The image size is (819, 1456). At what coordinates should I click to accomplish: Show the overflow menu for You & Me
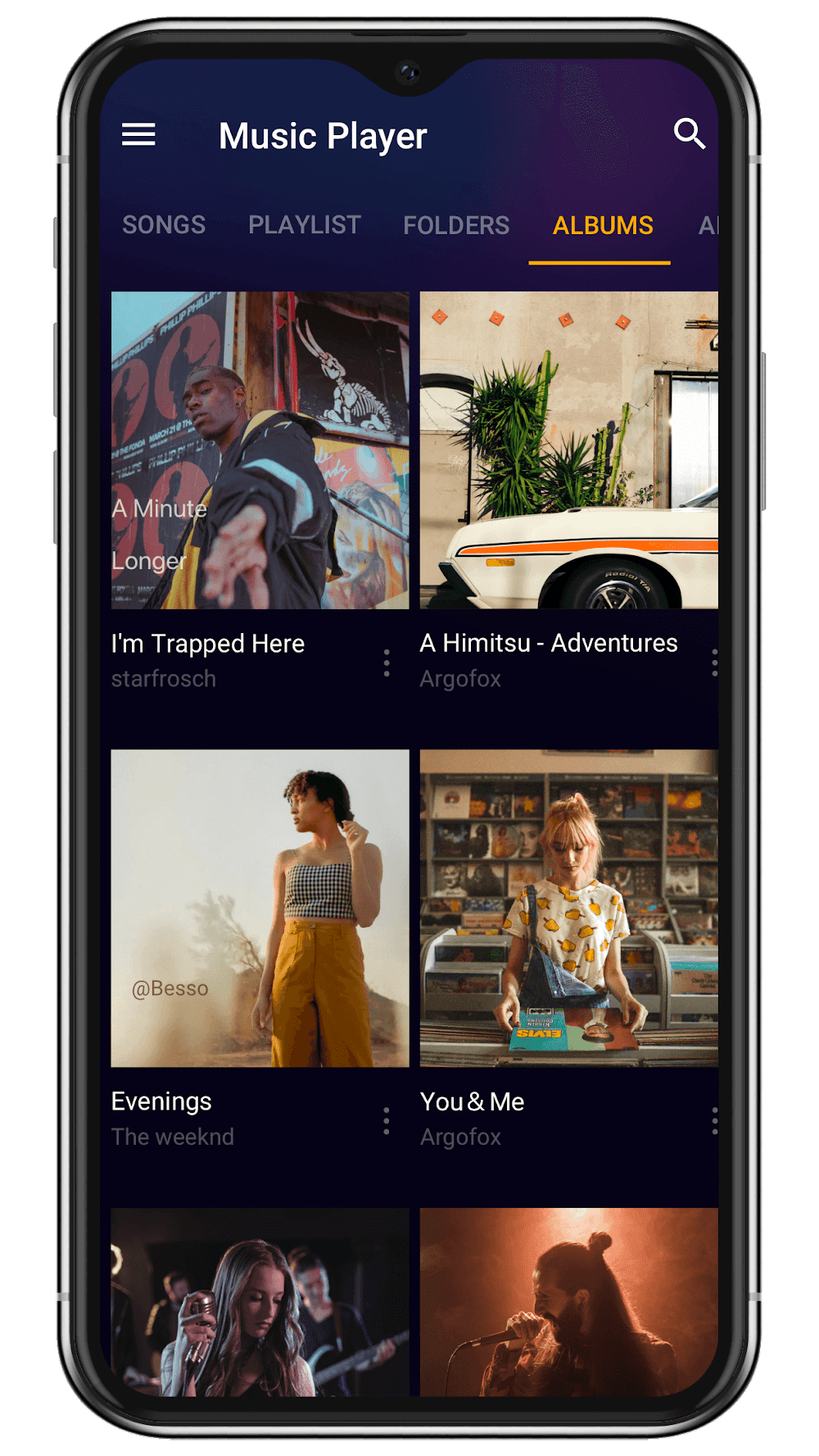714,1120
